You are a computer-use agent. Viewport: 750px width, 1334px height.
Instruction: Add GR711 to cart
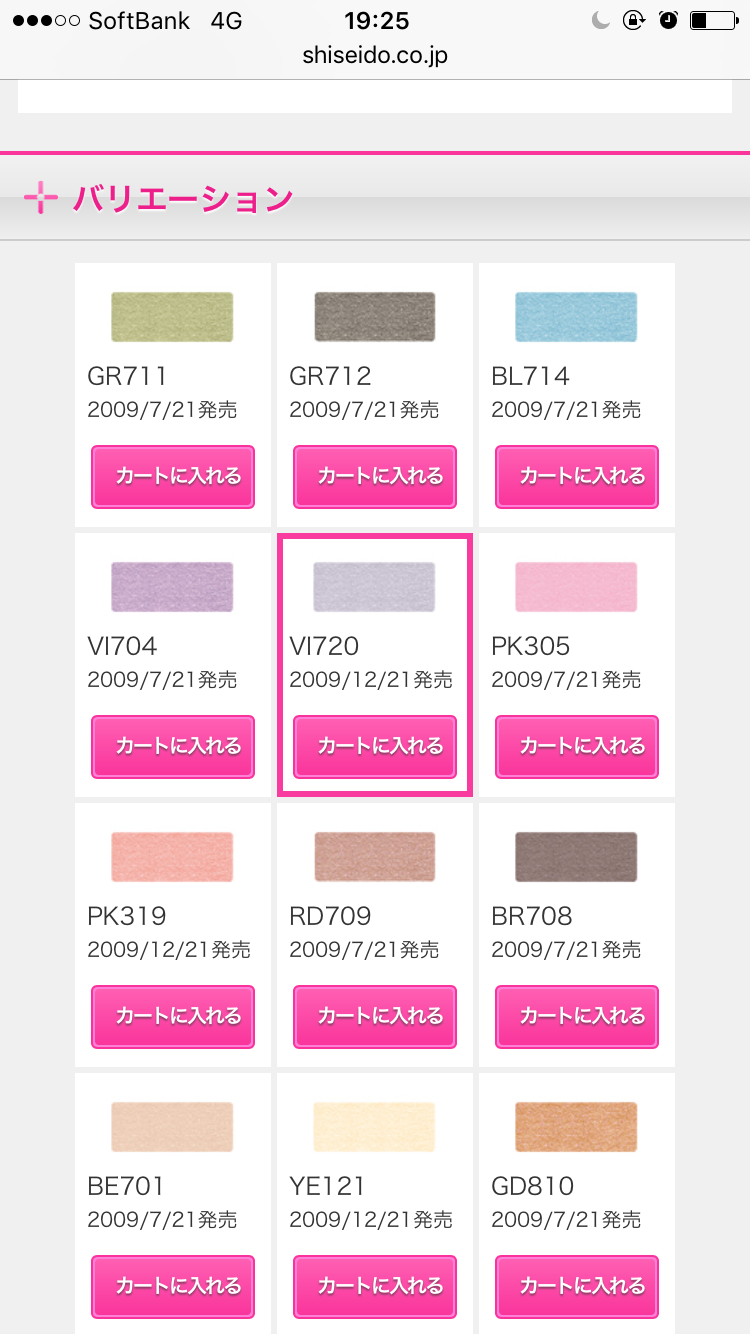[173, 477]
